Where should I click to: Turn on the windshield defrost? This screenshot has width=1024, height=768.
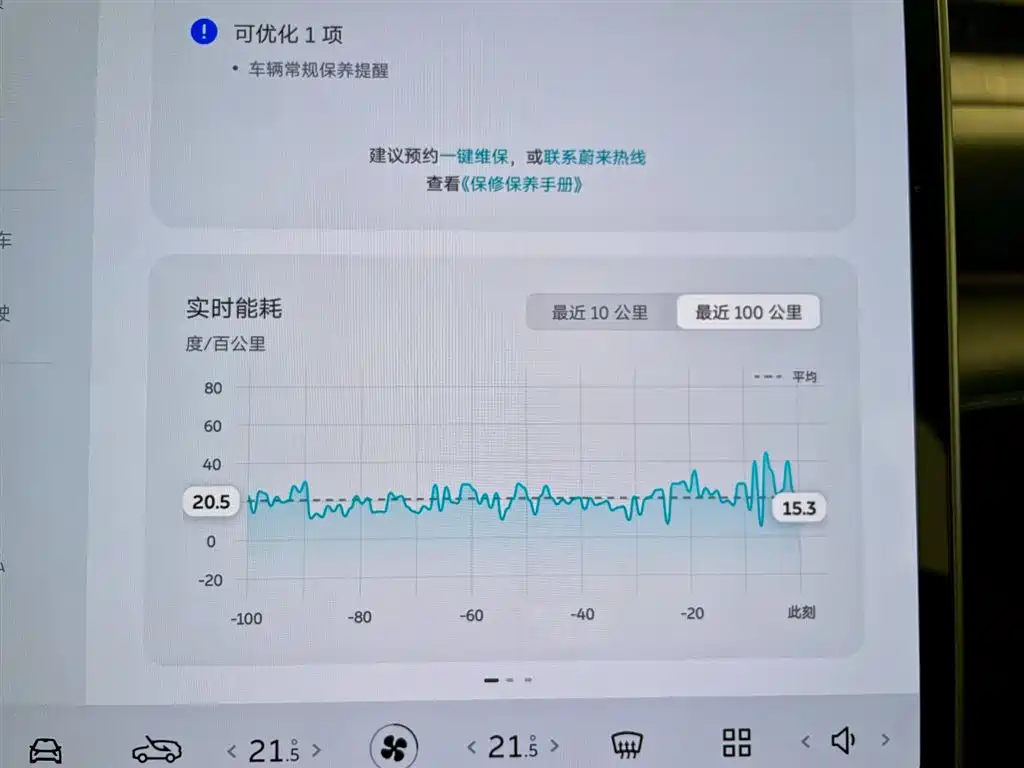(627, 744)
